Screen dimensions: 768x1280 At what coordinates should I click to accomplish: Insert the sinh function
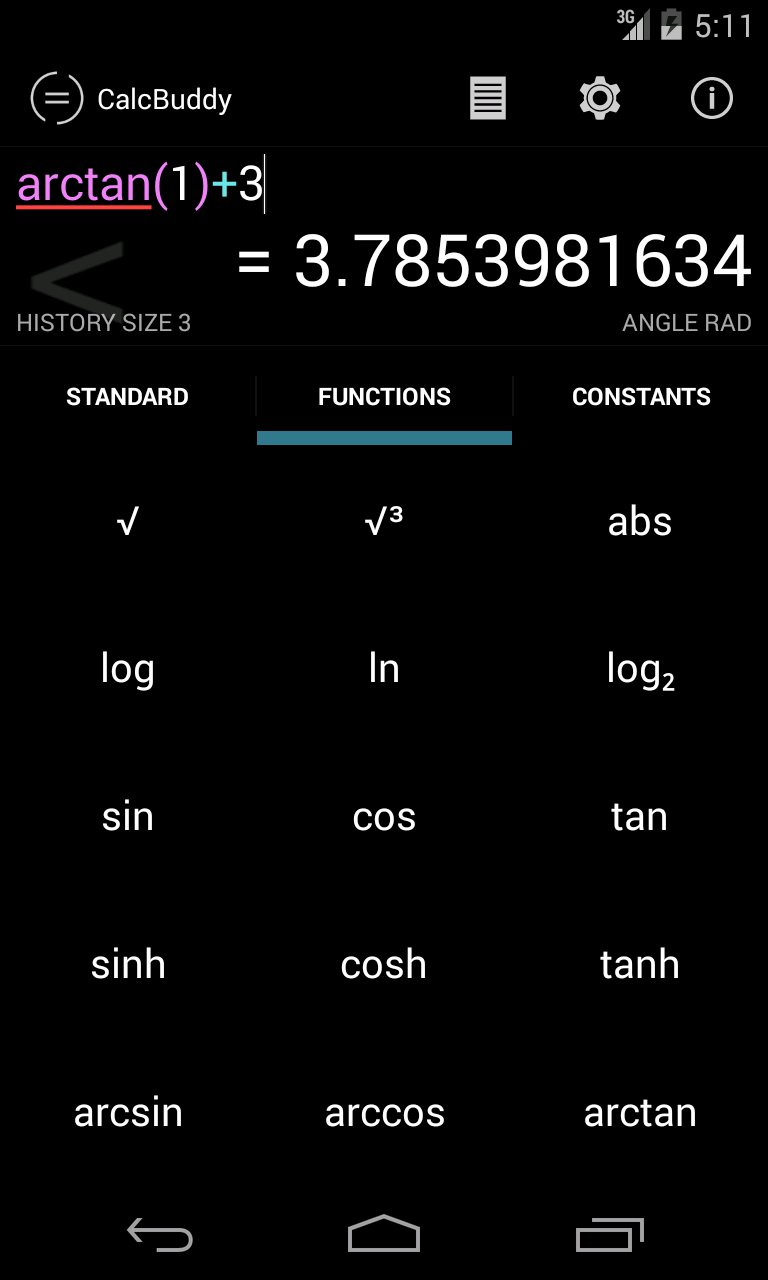coord(128,966)
